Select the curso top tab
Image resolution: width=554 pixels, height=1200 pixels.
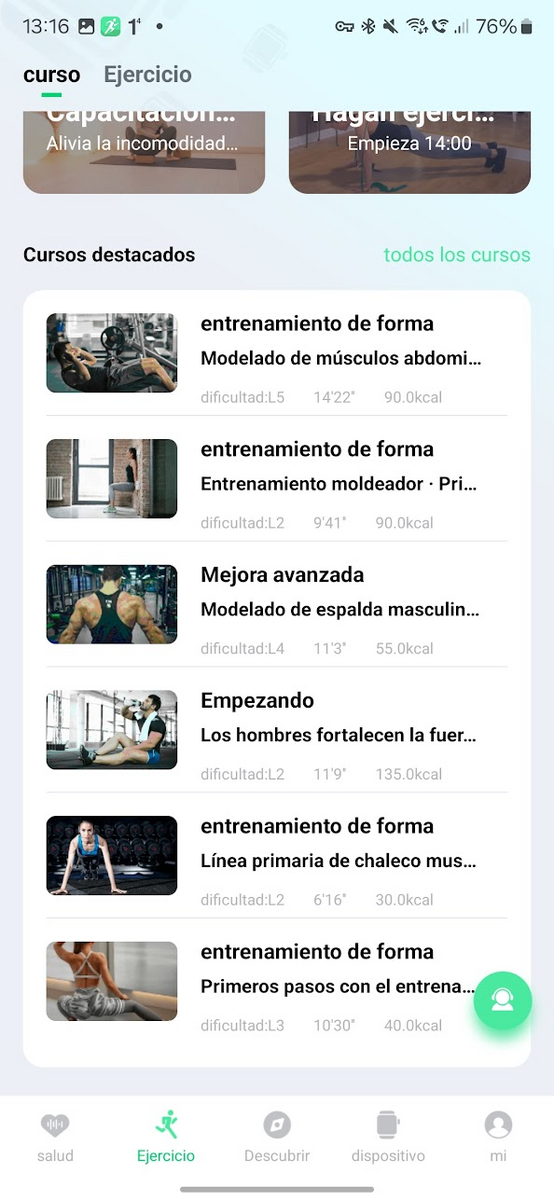(52, 75)
